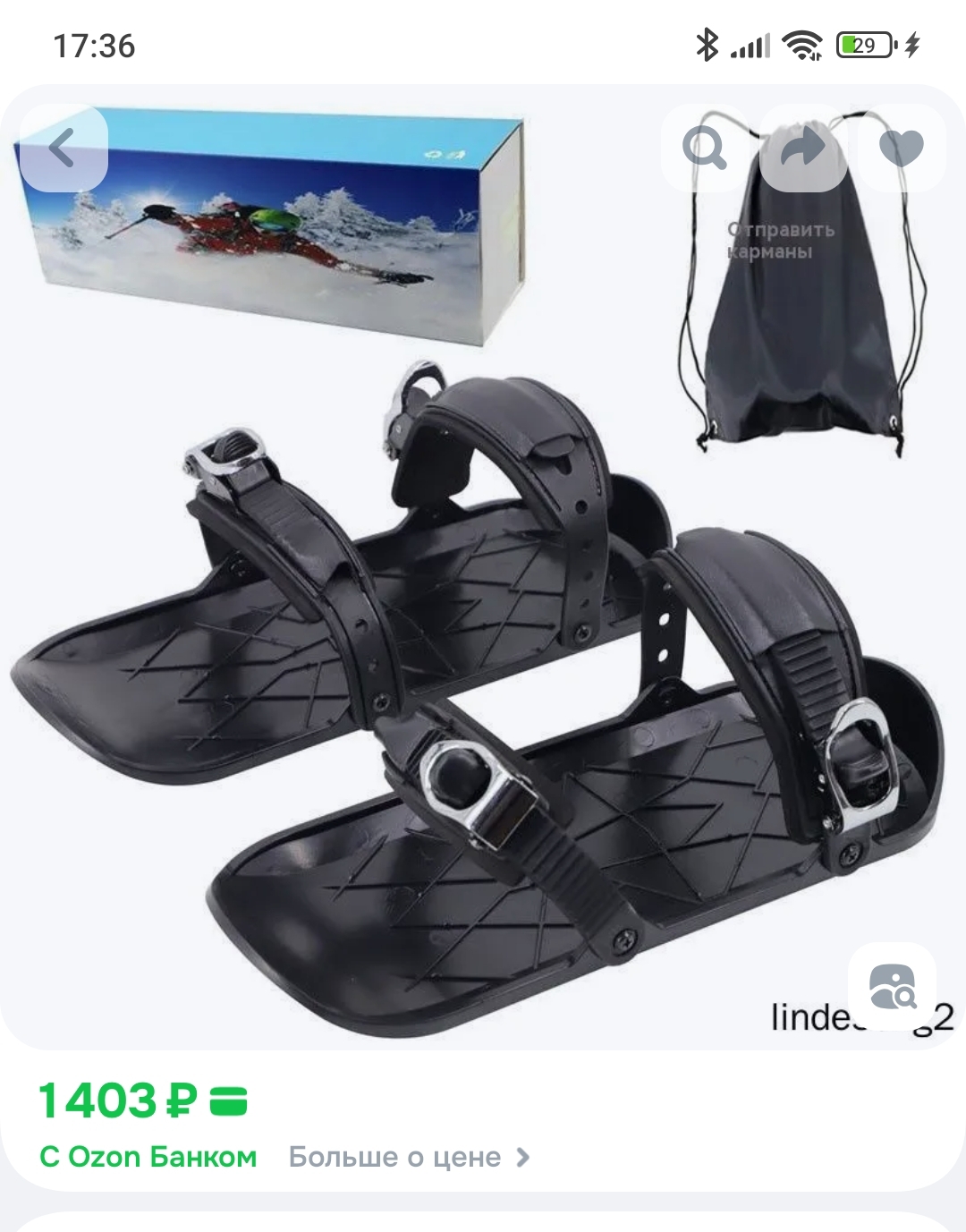Add the product to favorites

point(901,148)
